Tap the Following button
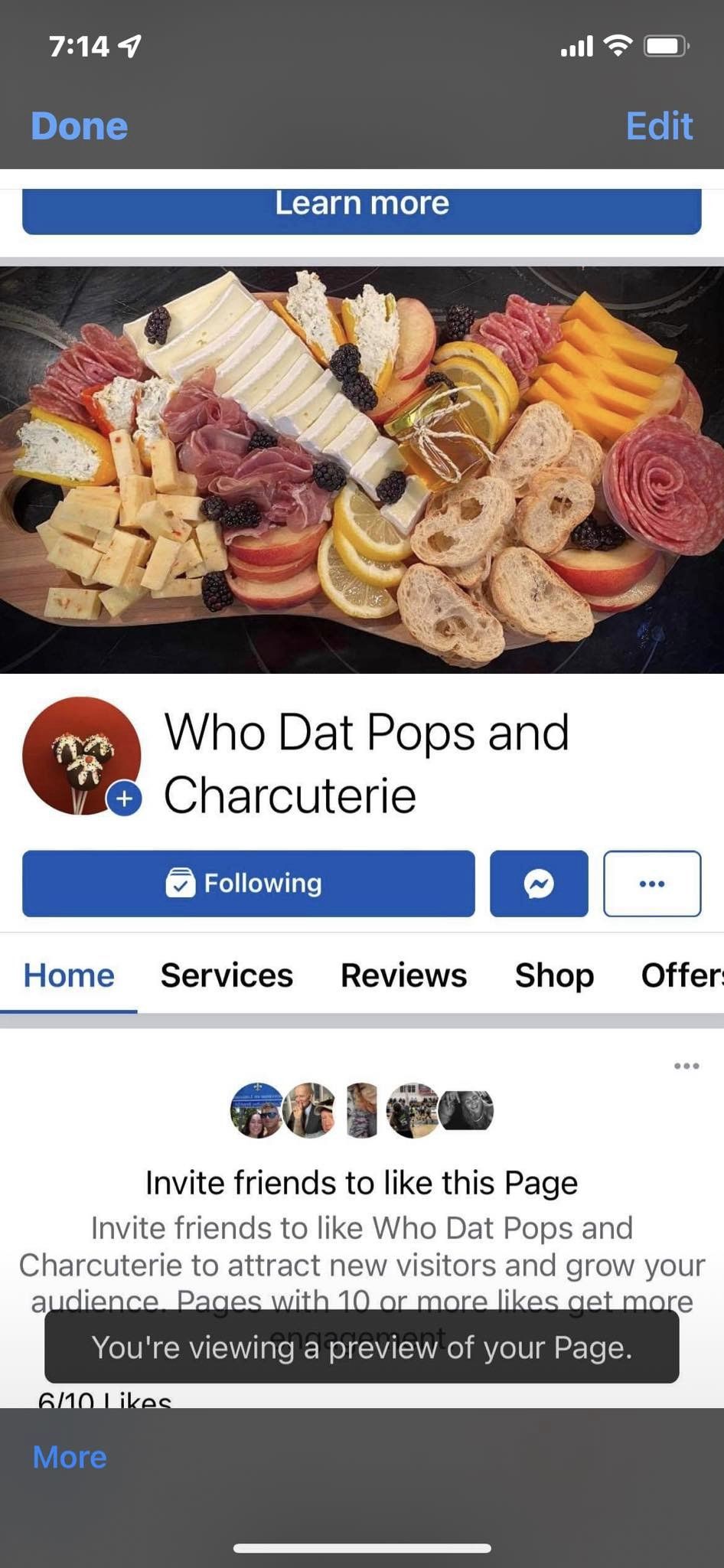 tap(248, 884)
